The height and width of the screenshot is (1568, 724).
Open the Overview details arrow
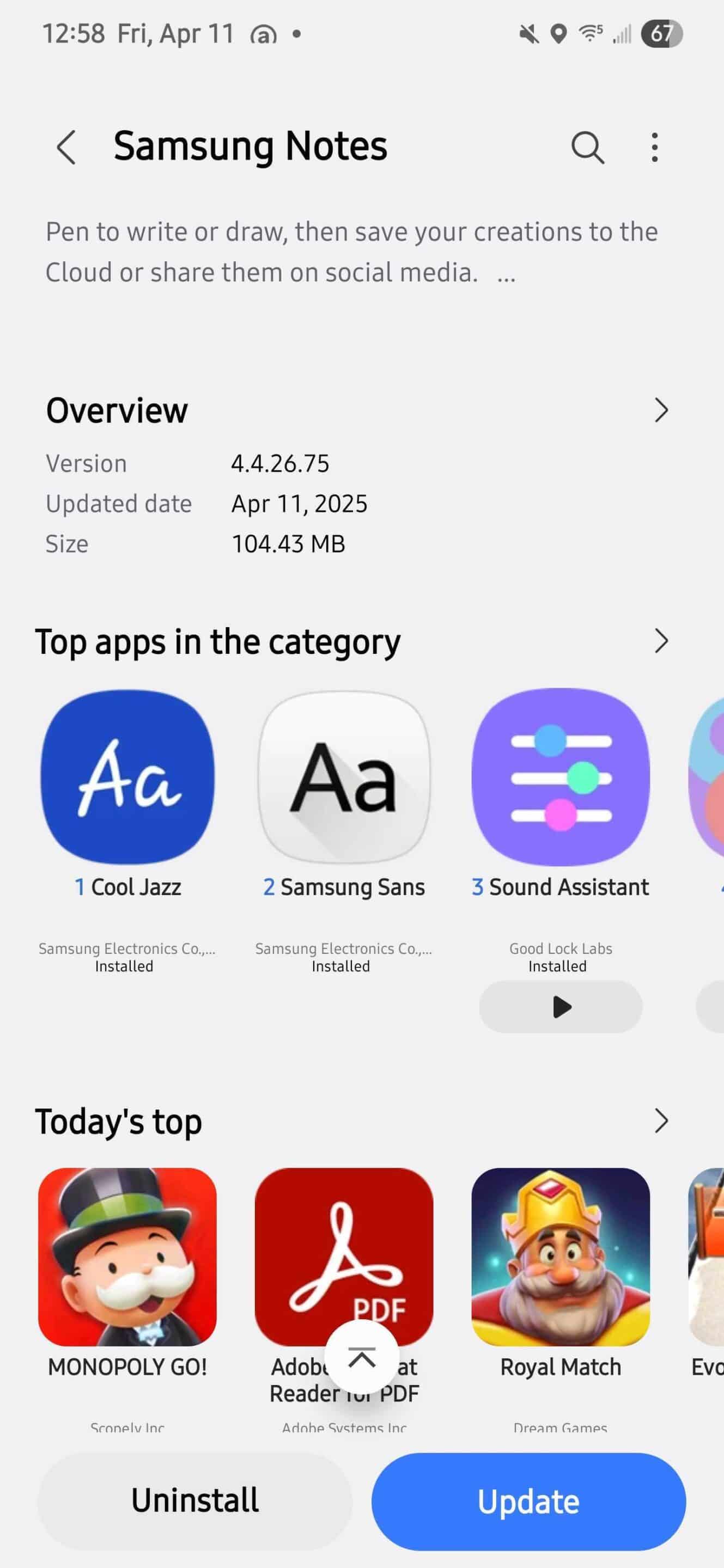pyautogui.click(x=661, y=411)
